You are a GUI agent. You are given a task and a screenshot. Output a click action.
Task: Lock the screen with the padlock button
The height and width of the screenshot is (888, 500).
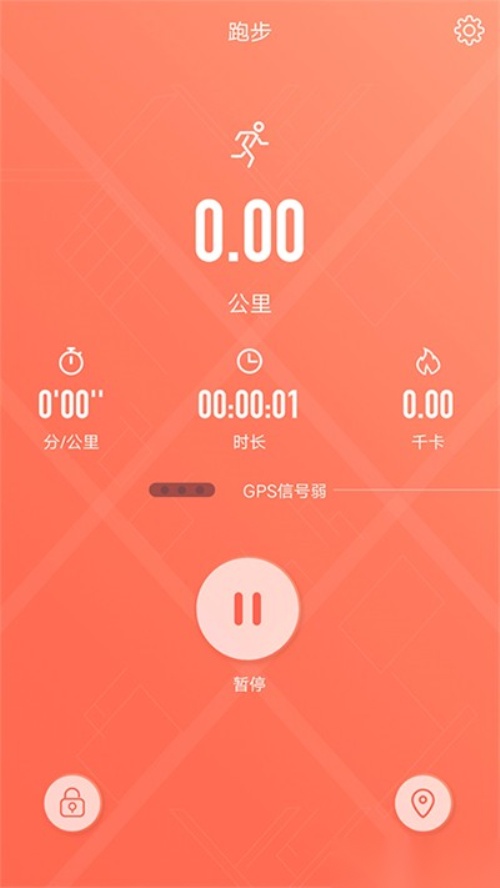[72, 803]
